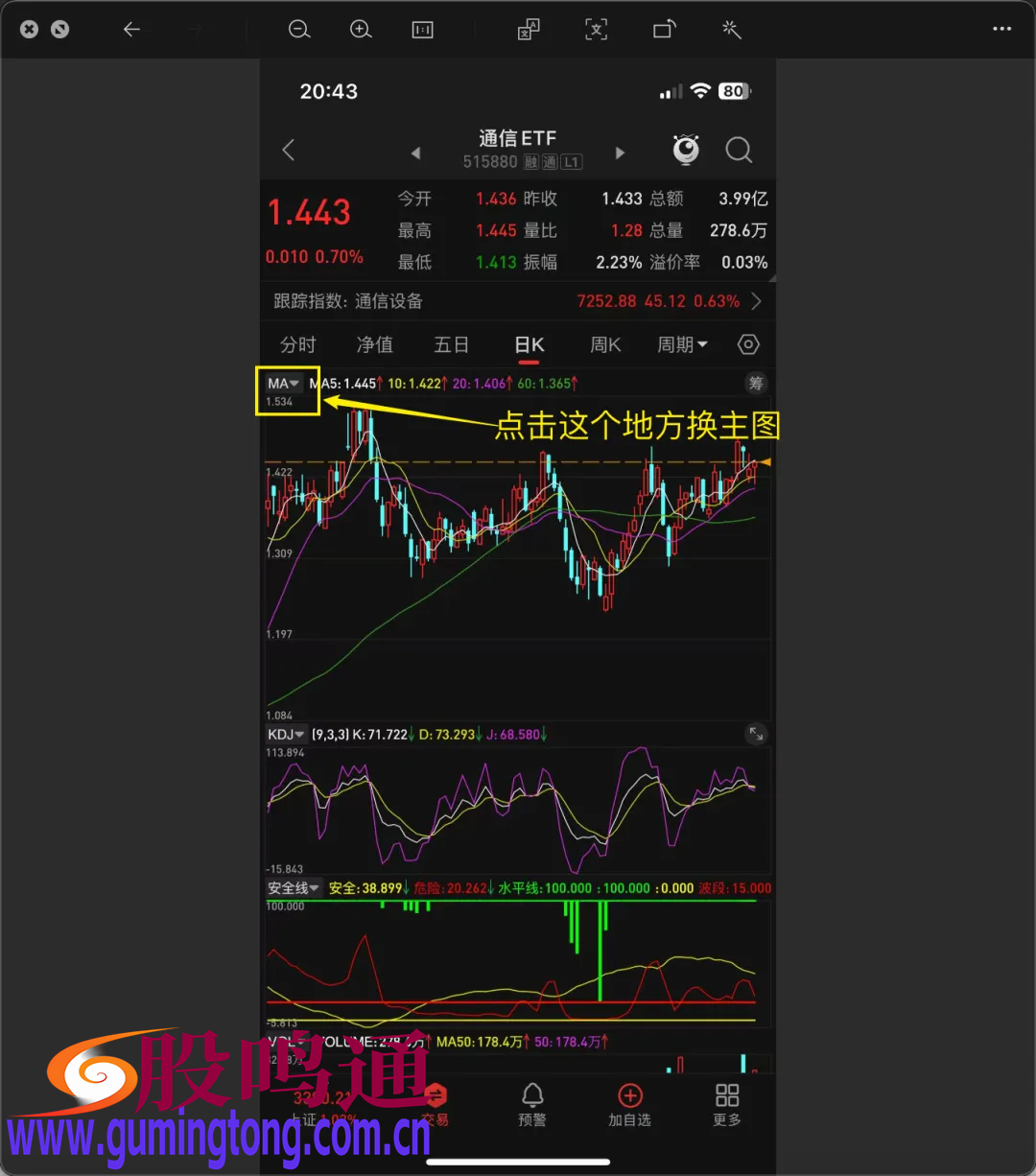Select the 1:1 actual-size icon in the toolbar

[422, 29]
